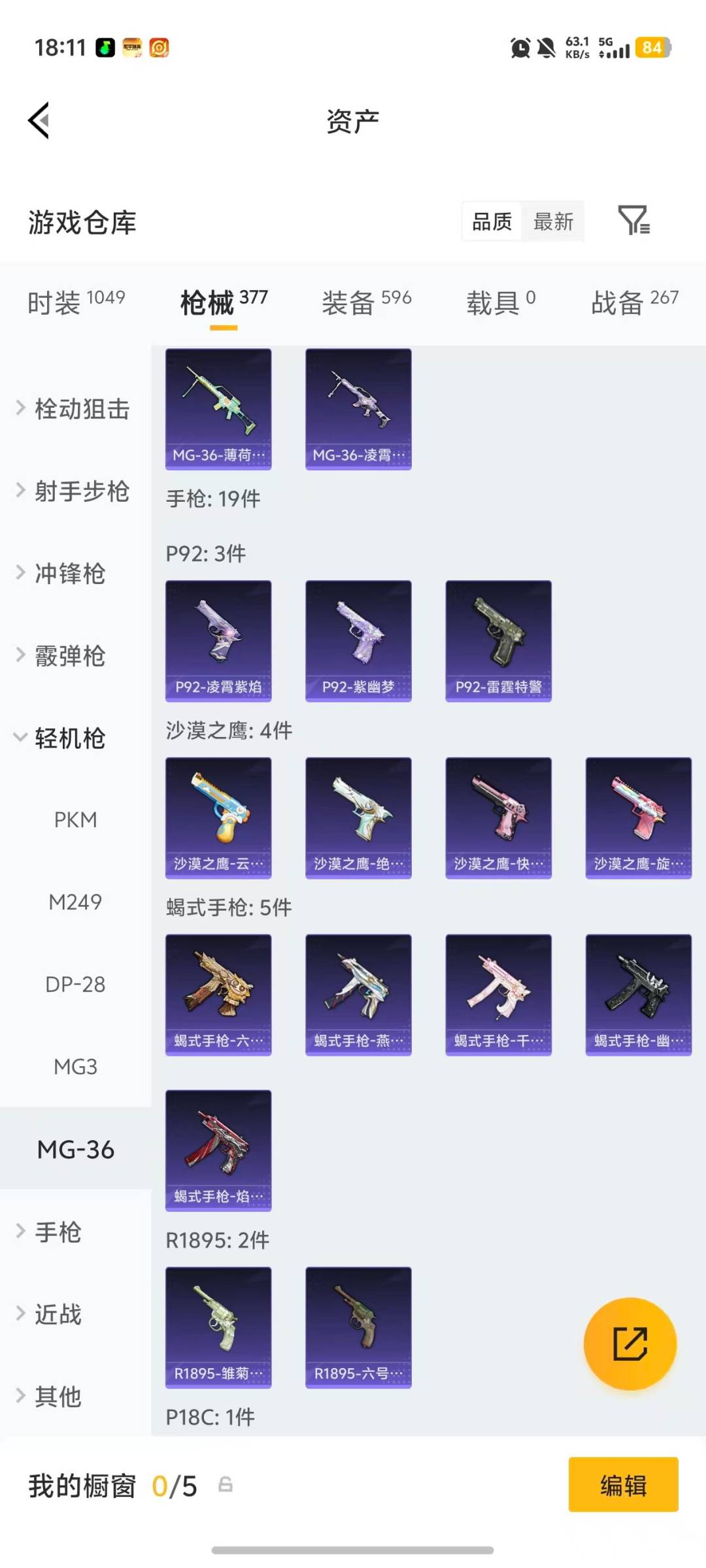
Task: Switch sorting to 最新
Action: pos(553,221)
